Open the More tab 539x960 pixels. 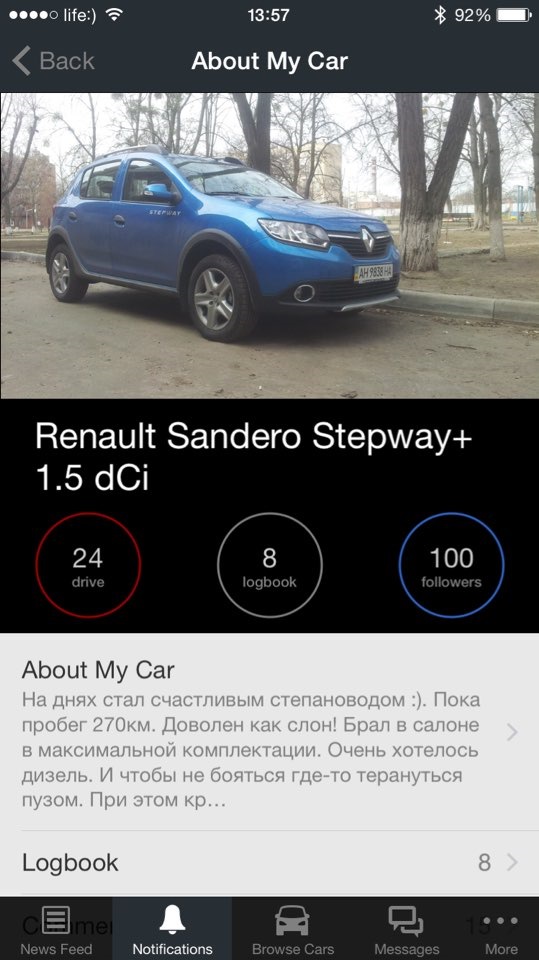pos(500,929)
